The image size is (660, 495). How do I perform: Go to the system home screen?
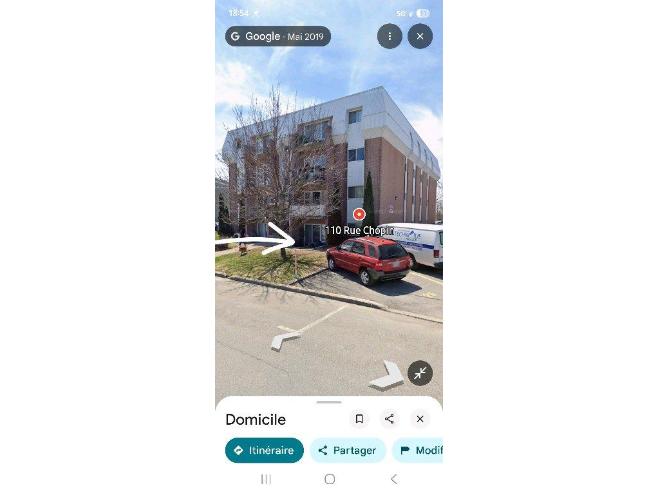pyautogui.click(x=329, y=479)
